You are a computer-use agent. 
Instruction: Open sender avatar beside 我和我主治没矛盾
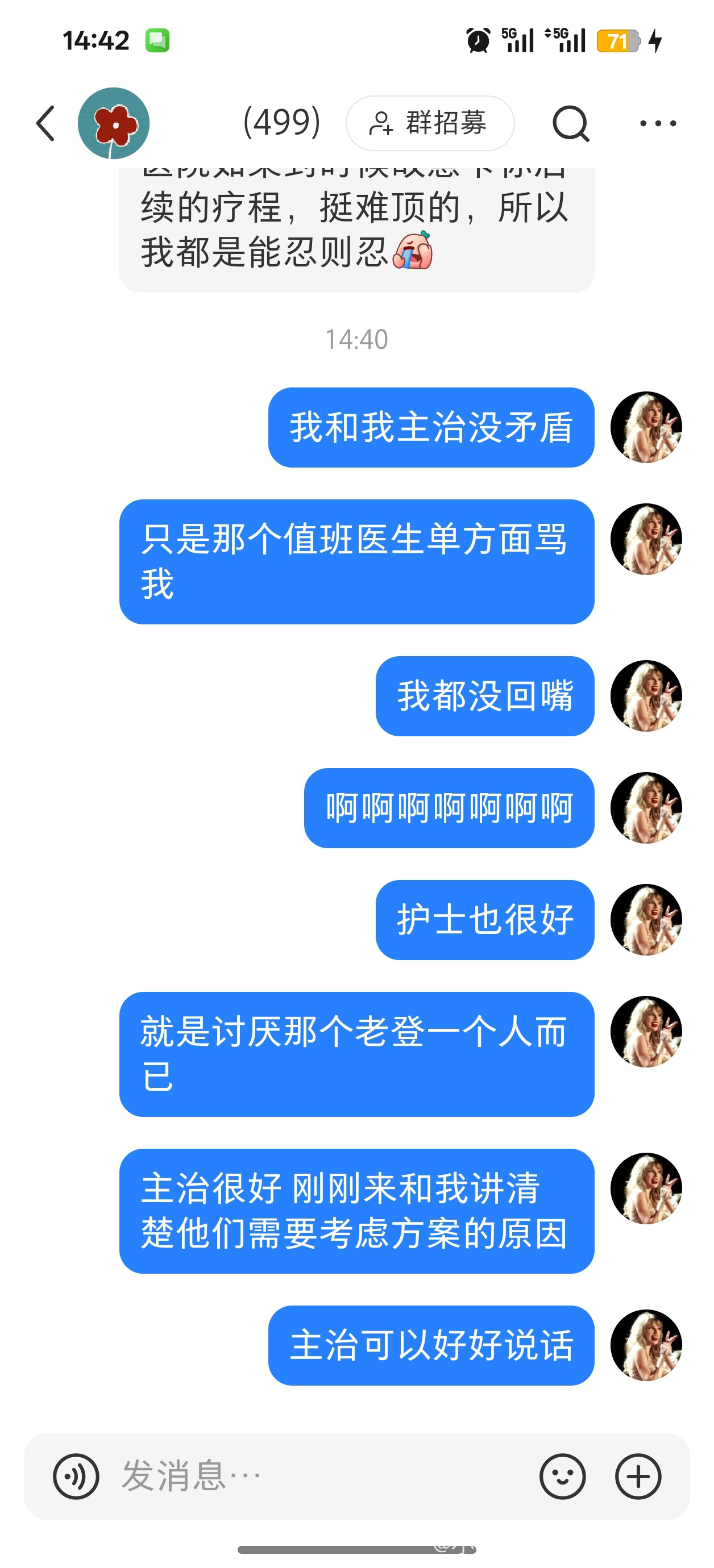pos(646,427)
